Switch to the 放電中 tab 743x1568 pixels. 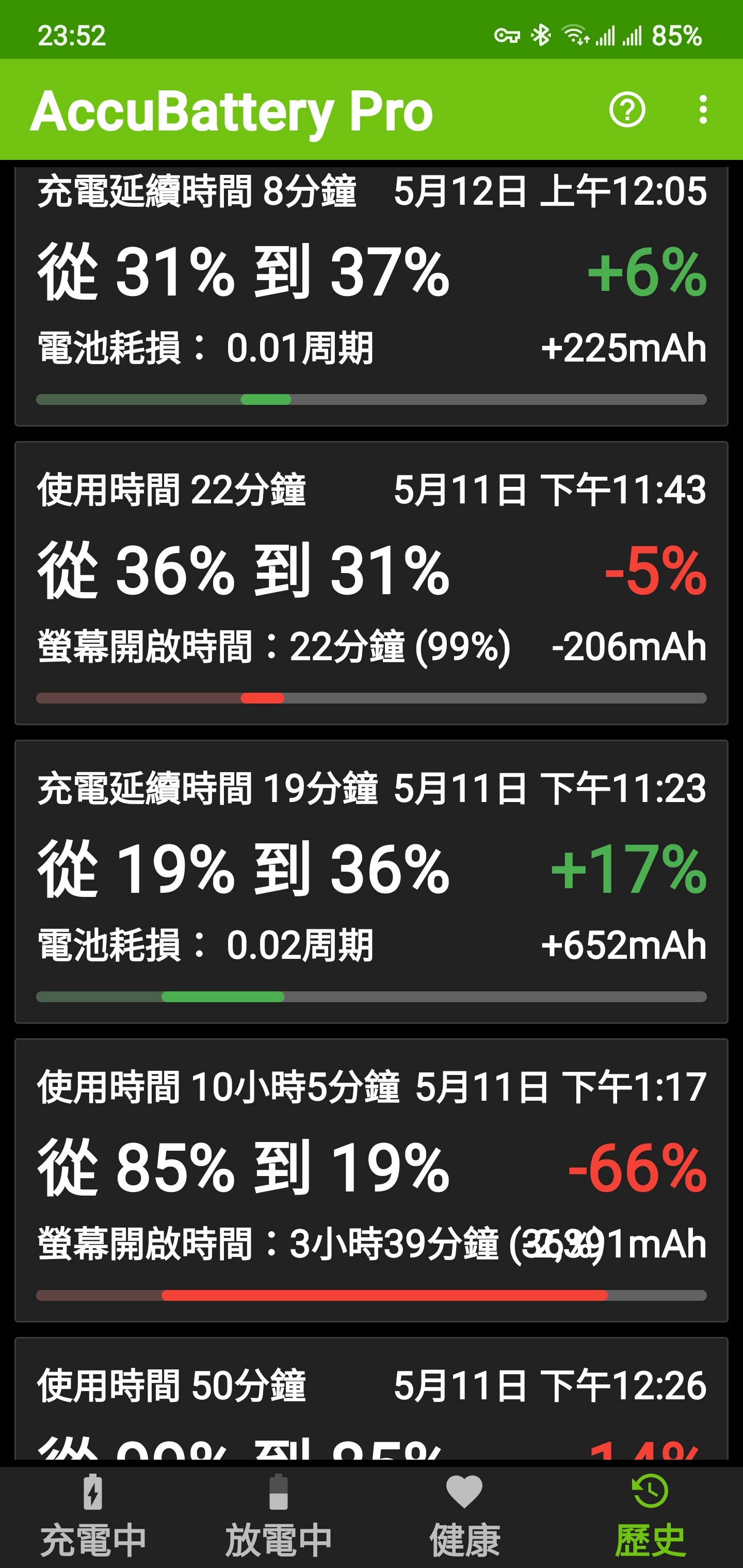(x=278, y=1516)
